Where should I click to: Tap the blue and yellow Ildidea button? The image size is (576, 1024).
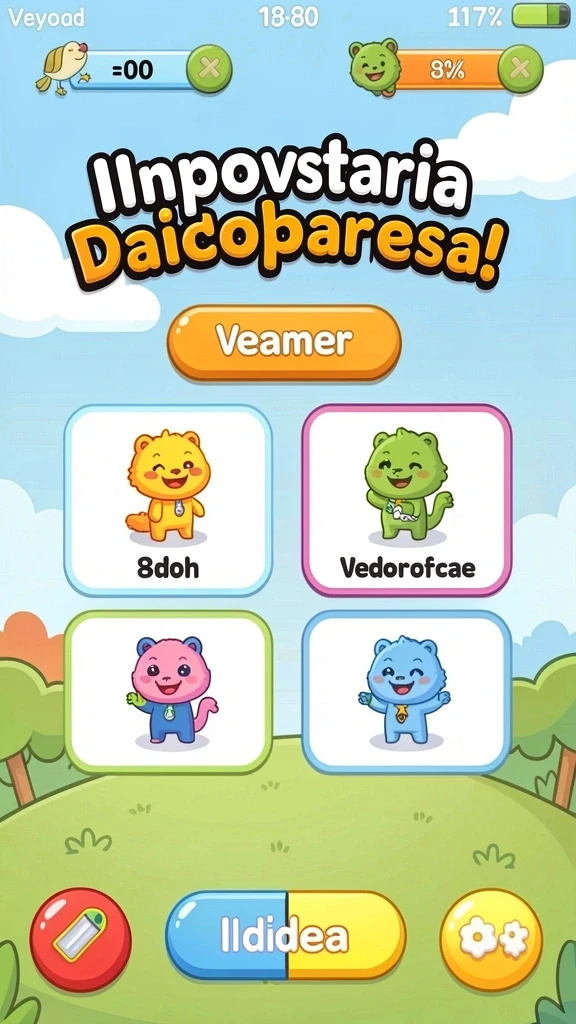point(285,935)
